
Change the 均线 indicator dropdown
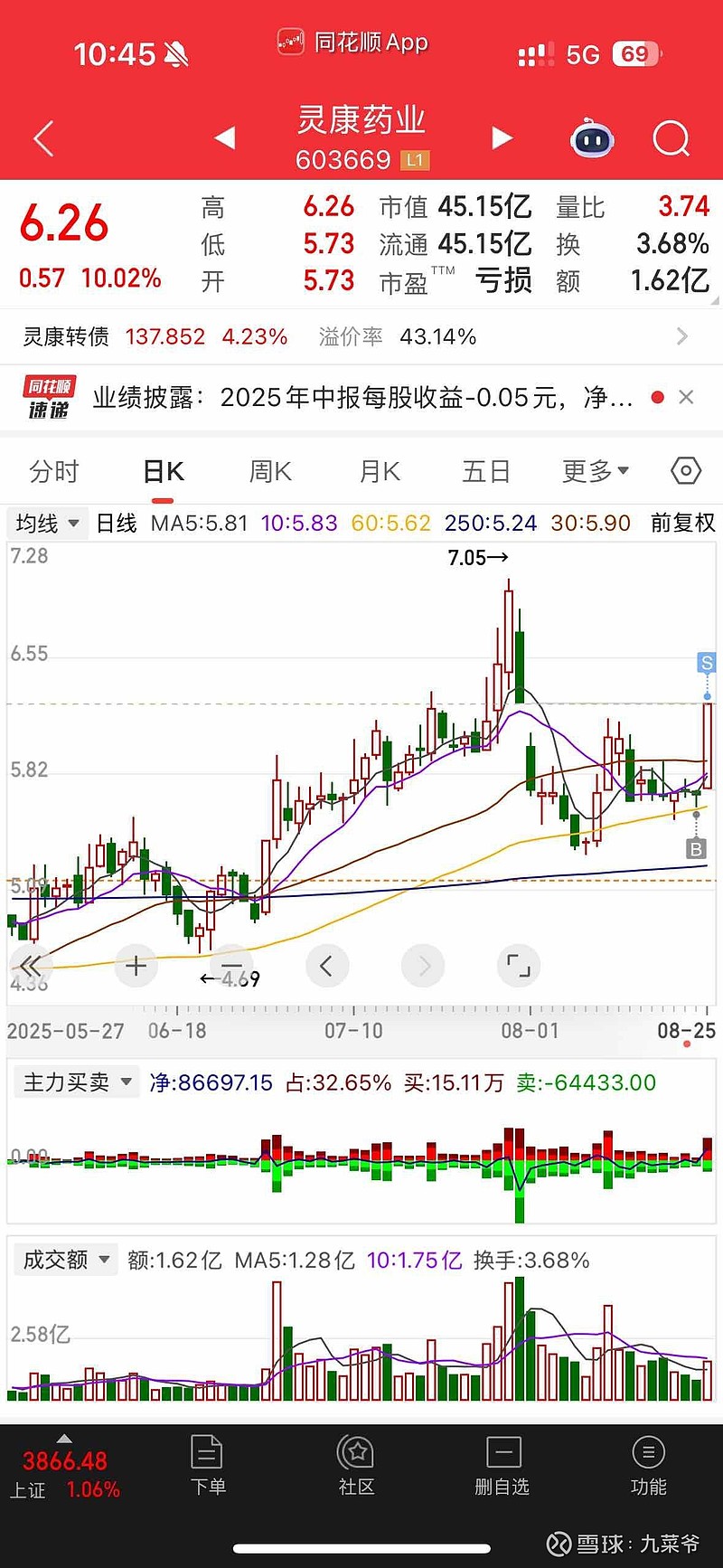[x=47, y=523]
